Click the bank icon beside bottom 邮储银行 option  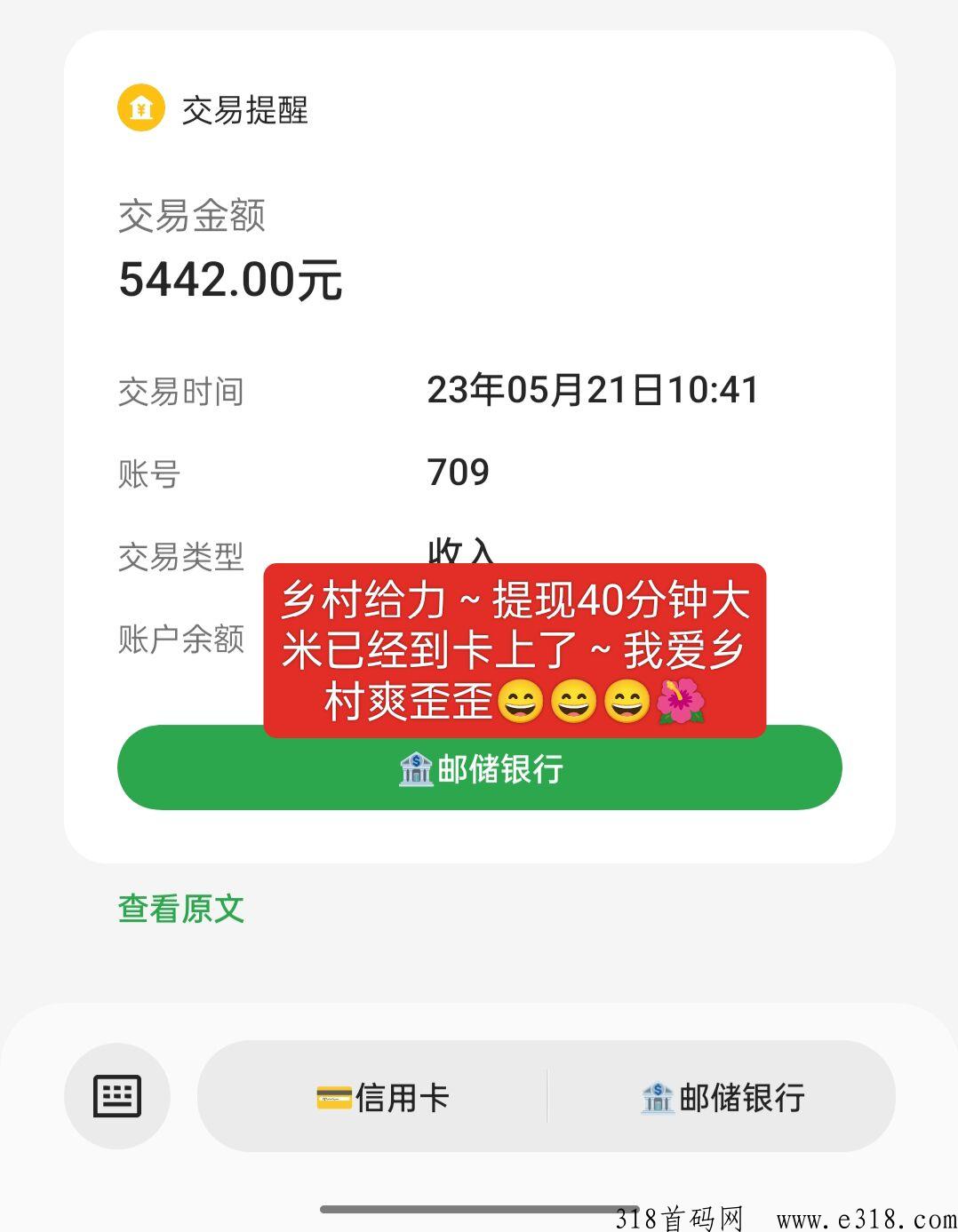click(x=658, y=1098)
